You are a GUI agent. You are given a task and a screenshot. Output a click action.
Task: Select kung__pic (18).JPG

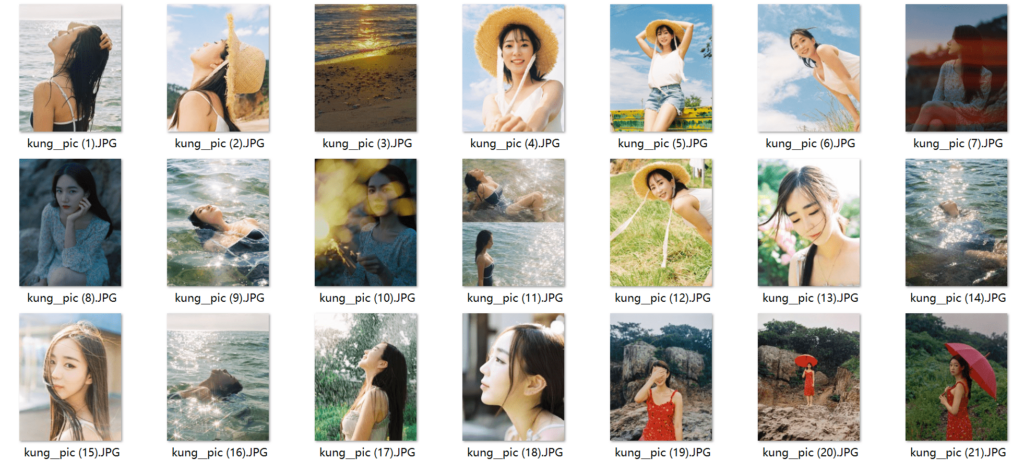tap(513, 377)
